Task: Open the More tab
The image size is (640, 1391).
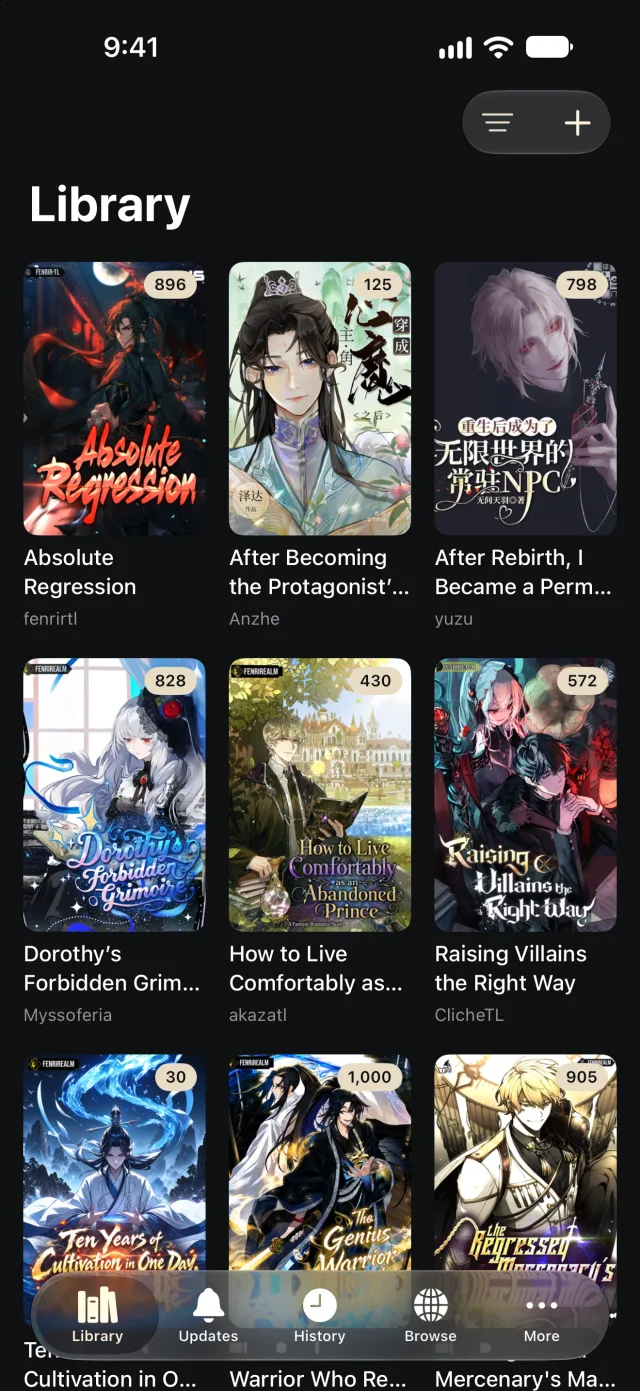Action: tap(542, 1315)
